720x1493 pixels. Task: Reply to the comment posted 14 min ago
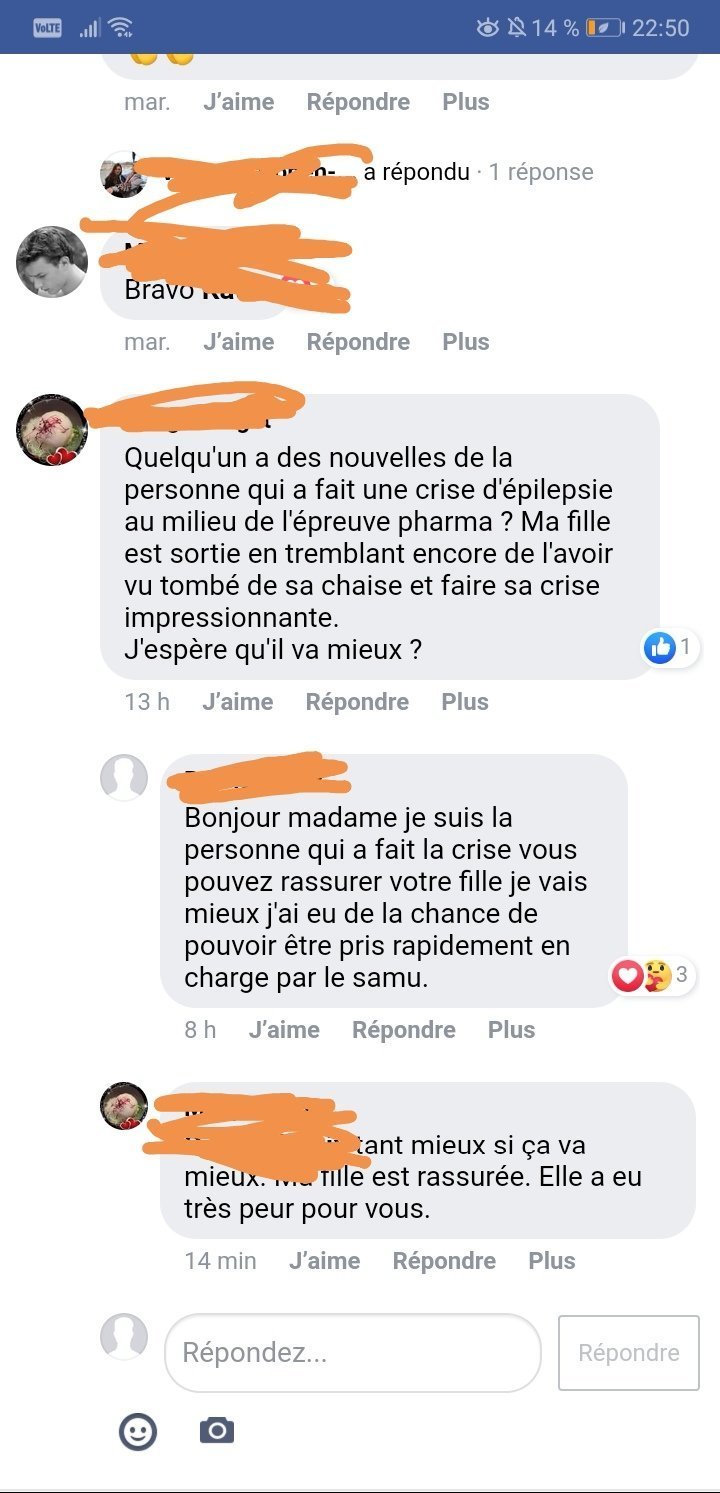pos(444,1261)
